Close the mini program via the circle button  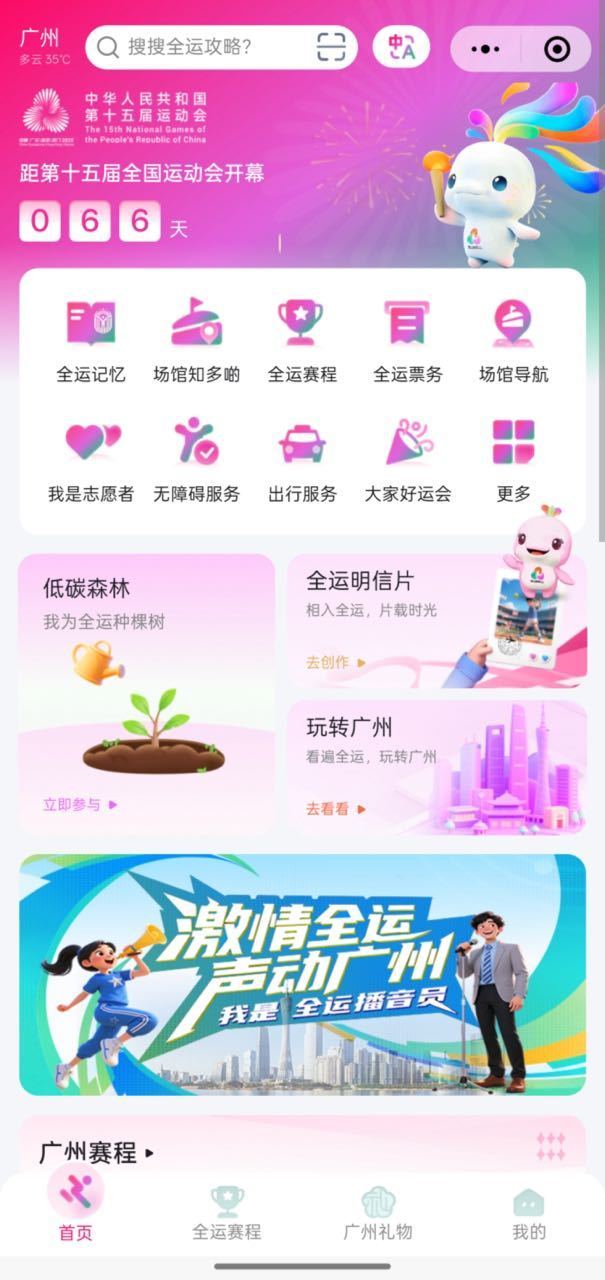tap(556, 49)
